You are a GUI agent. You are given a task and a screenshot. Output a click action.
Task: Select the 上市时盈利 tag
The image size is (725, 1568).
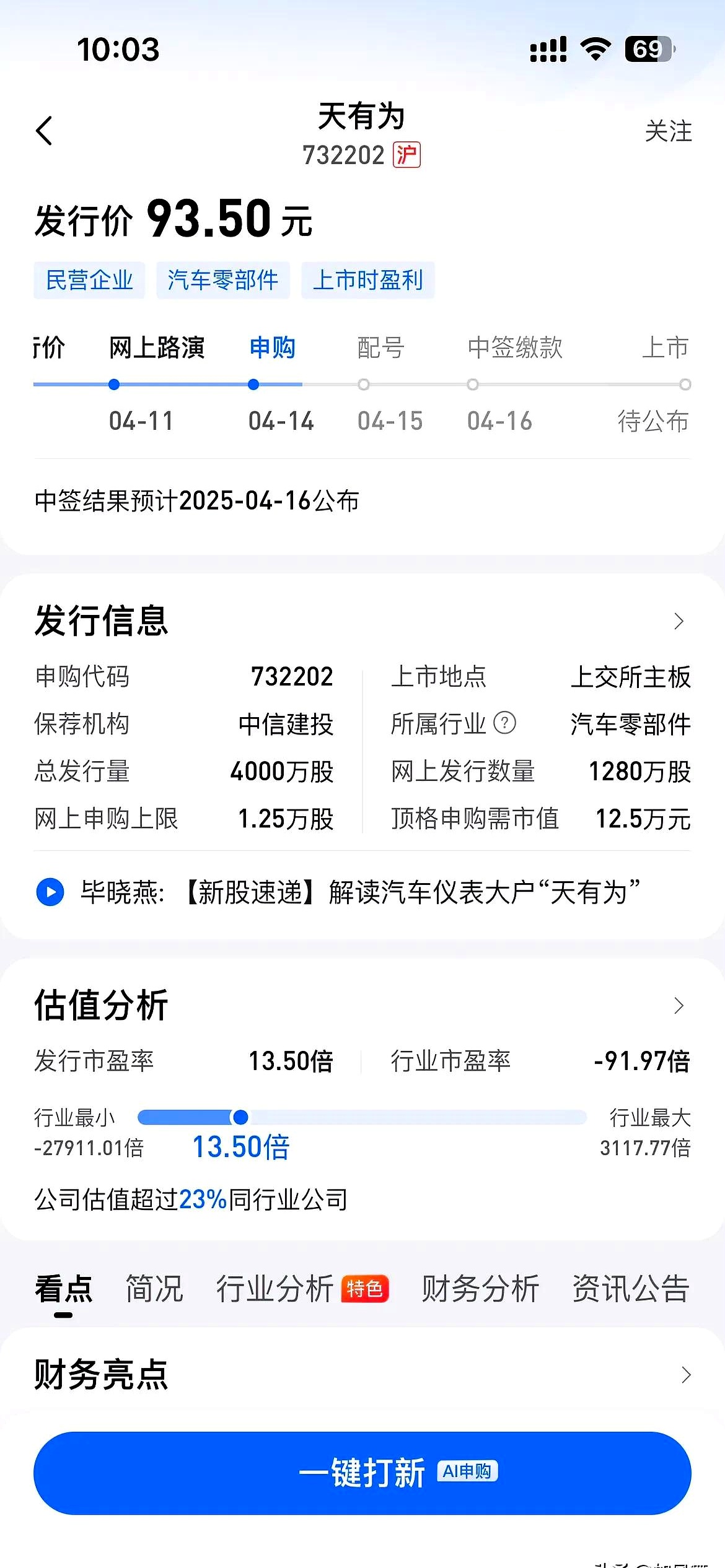(x=368, y=280)
